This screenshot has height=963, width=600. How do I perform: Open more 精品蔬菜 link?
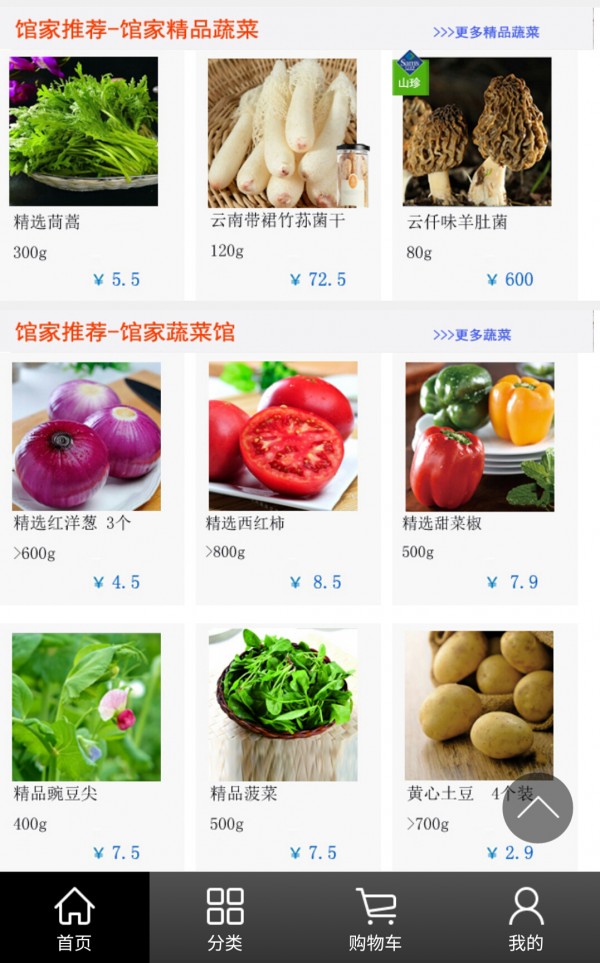[x=486, y=32]
